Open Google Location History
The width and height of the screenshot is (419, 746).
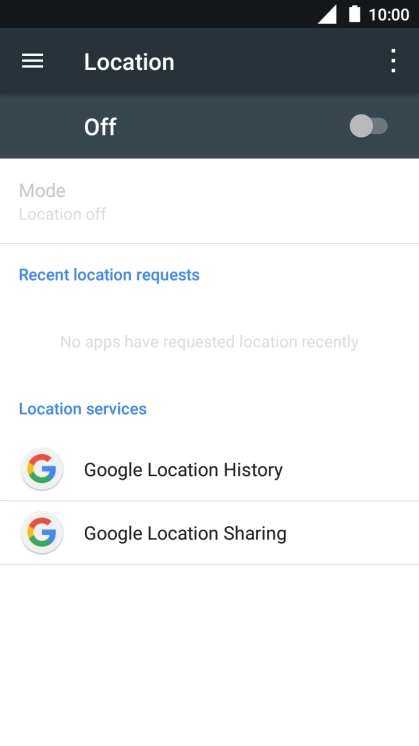tap(209, 470)
